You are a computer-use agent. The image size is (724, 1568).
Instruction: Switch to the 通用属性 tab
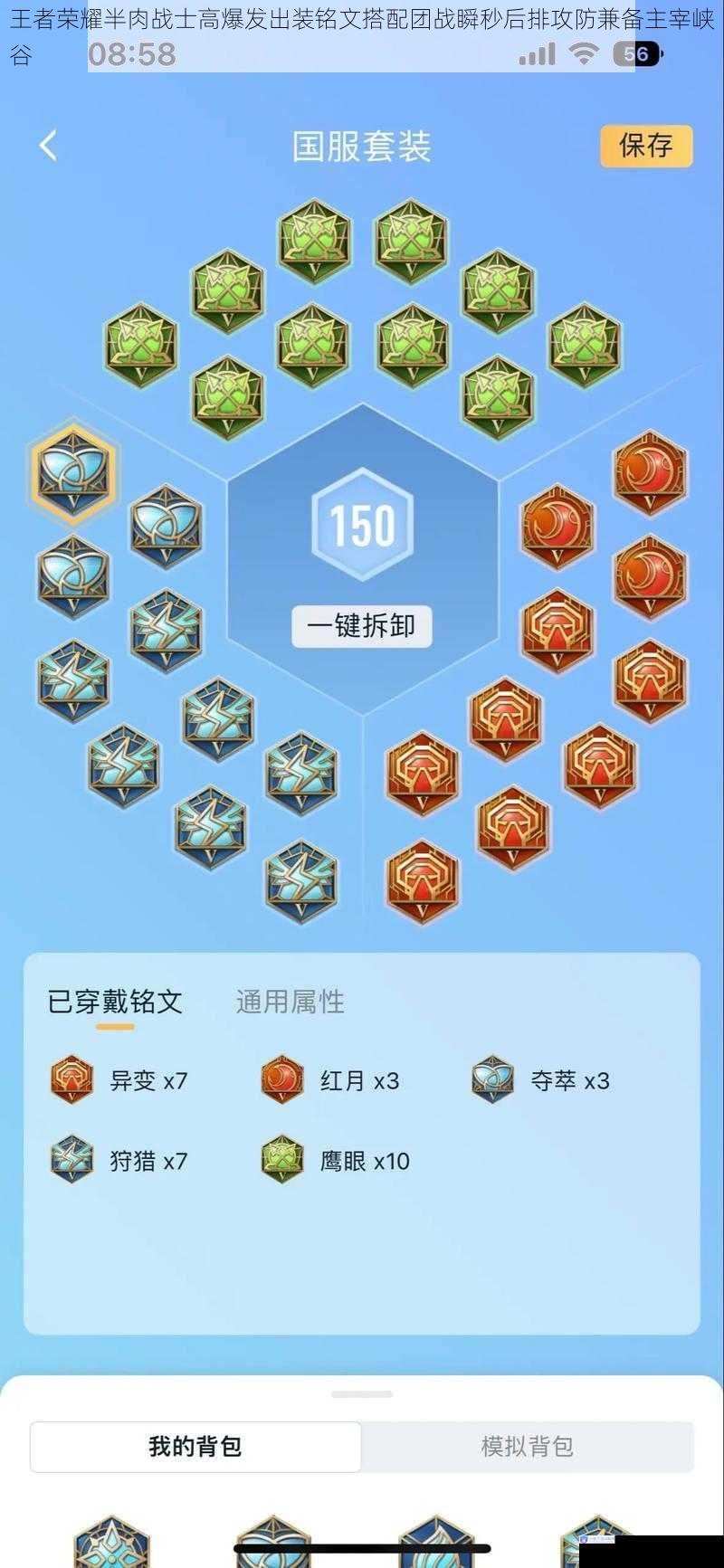[290, 1002]
